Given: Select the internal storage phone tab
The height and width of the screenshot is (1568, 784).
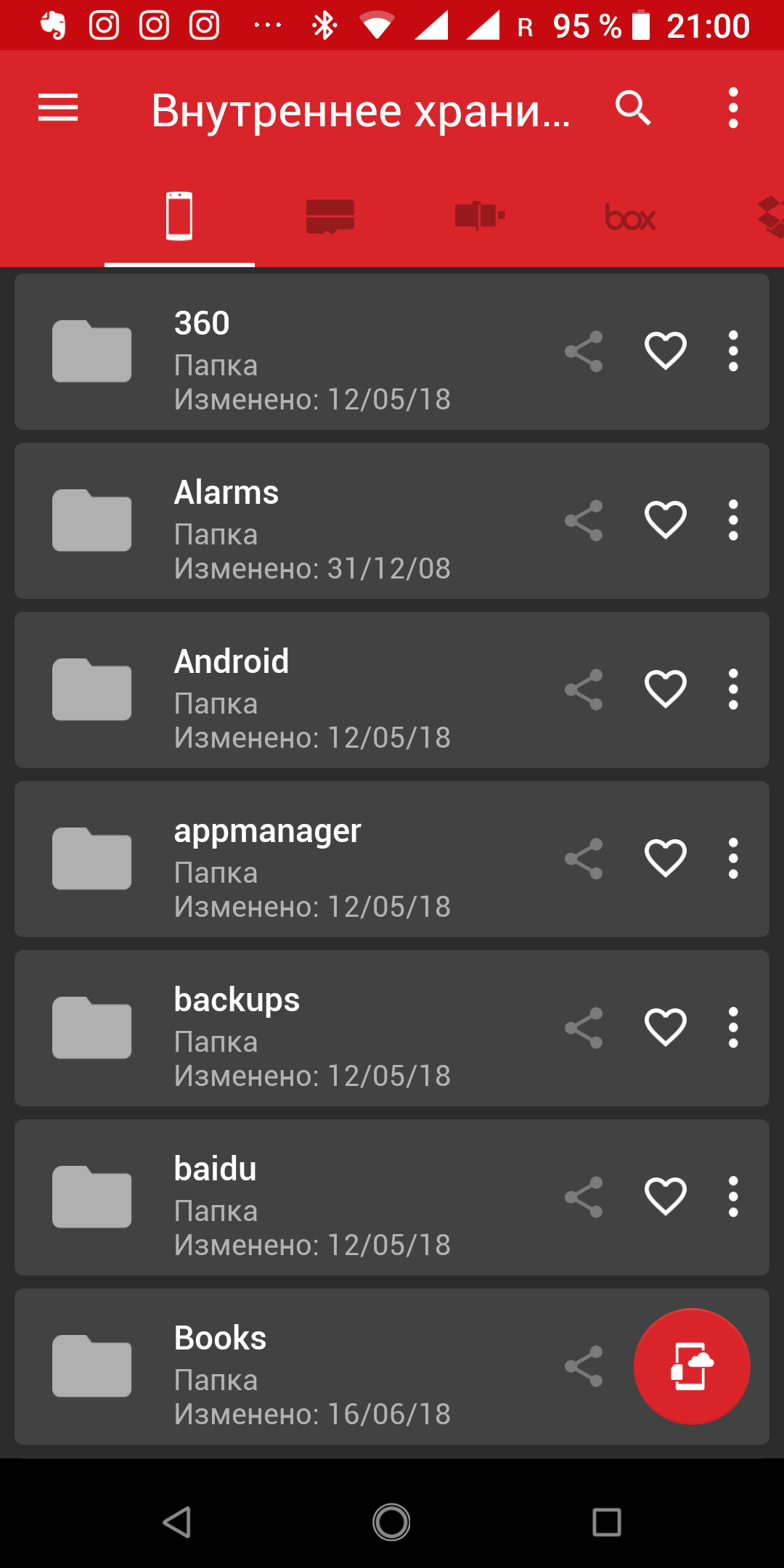Looking at the screenshot, I should (179, 216).
